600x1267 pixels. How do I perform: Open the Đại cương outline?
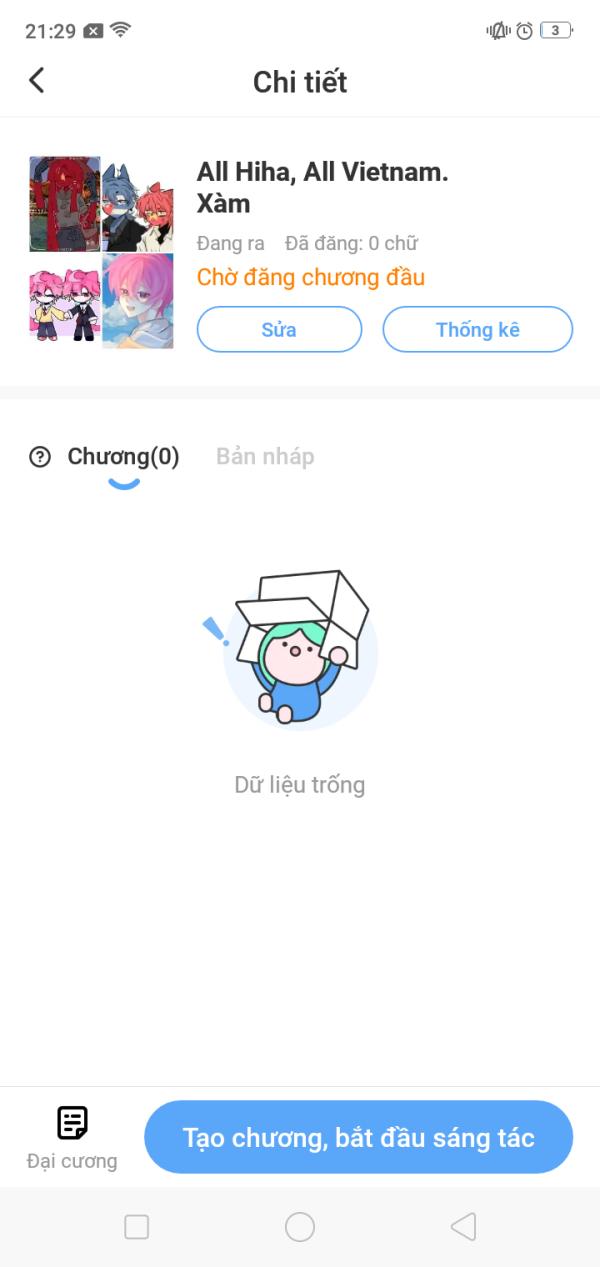(72, 1138)
